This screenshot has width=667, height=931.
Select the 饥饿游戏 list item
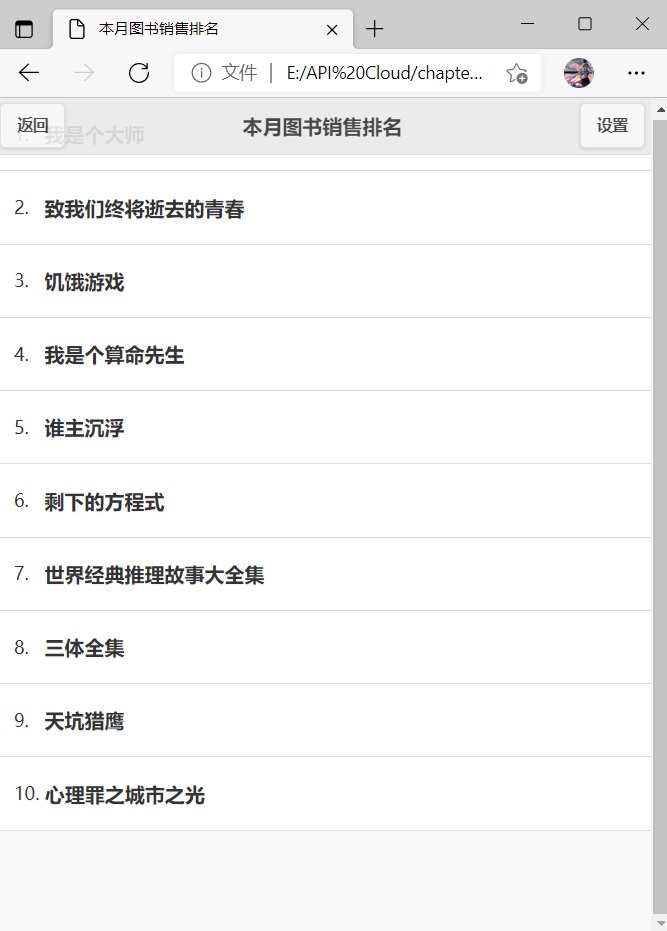84,282
